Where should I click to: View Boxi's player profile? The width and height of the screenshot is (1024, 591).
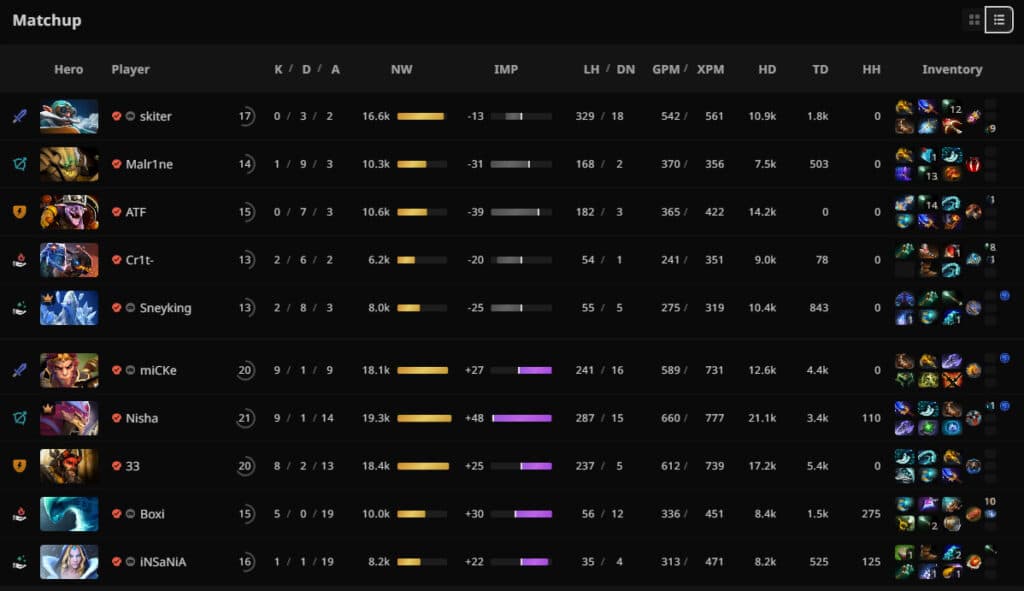[152, 514]
